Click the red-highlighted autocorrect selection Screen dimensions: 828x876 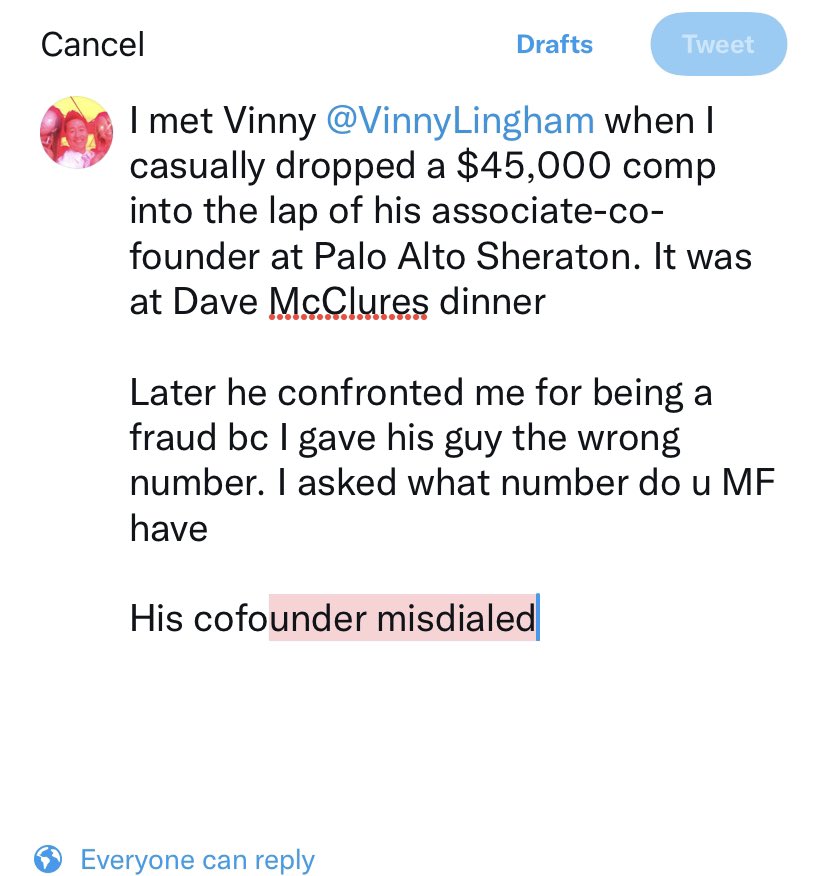click(400, 618)
